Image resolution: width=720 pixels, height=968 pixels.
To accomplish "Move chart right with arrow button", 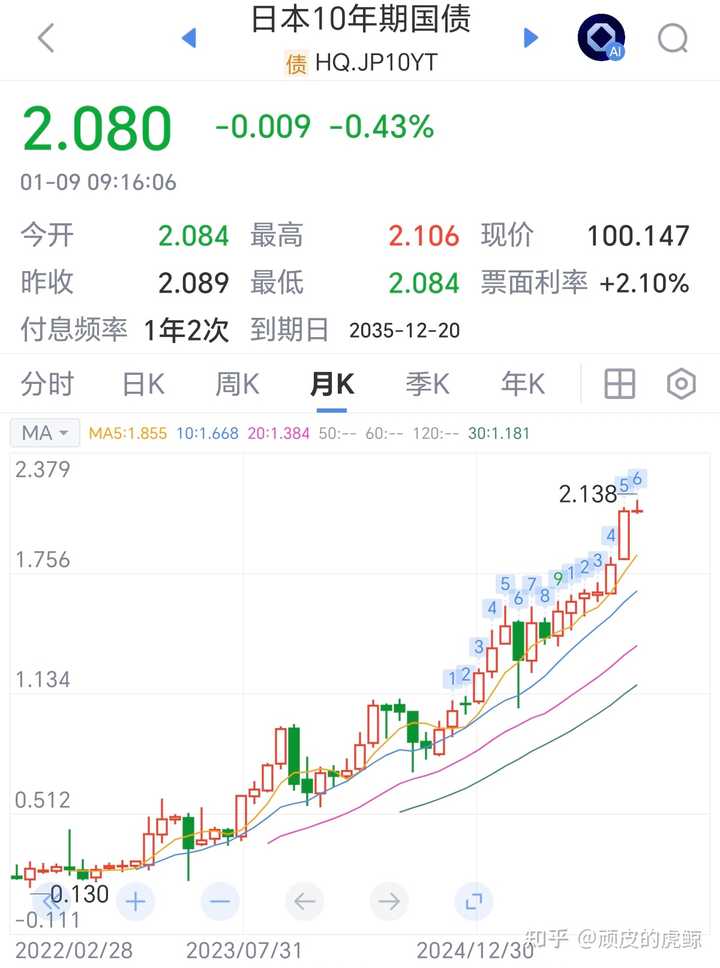I will 389,902.
